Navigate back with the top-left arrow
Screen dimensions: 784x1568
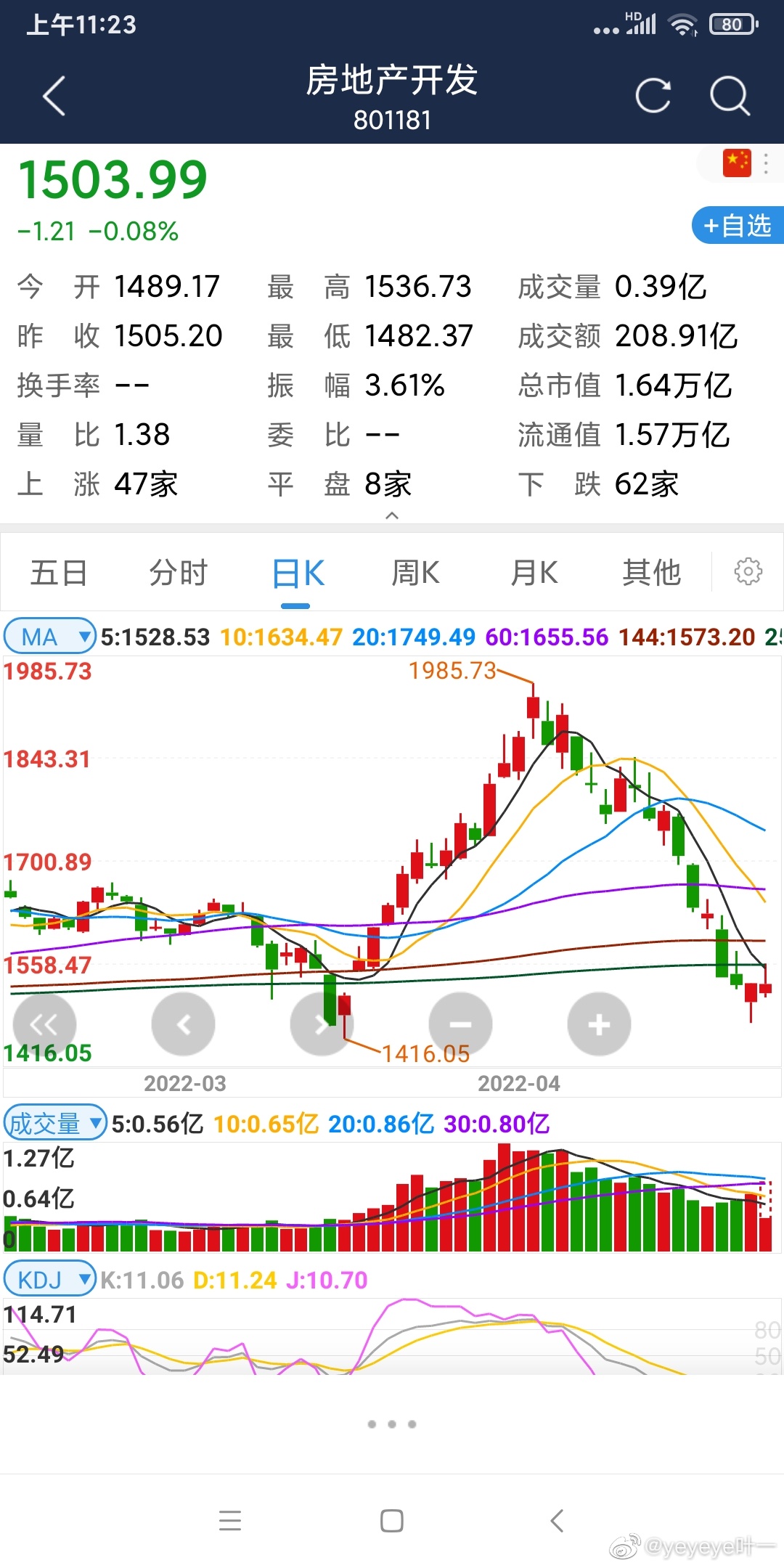tap(54, 96)
